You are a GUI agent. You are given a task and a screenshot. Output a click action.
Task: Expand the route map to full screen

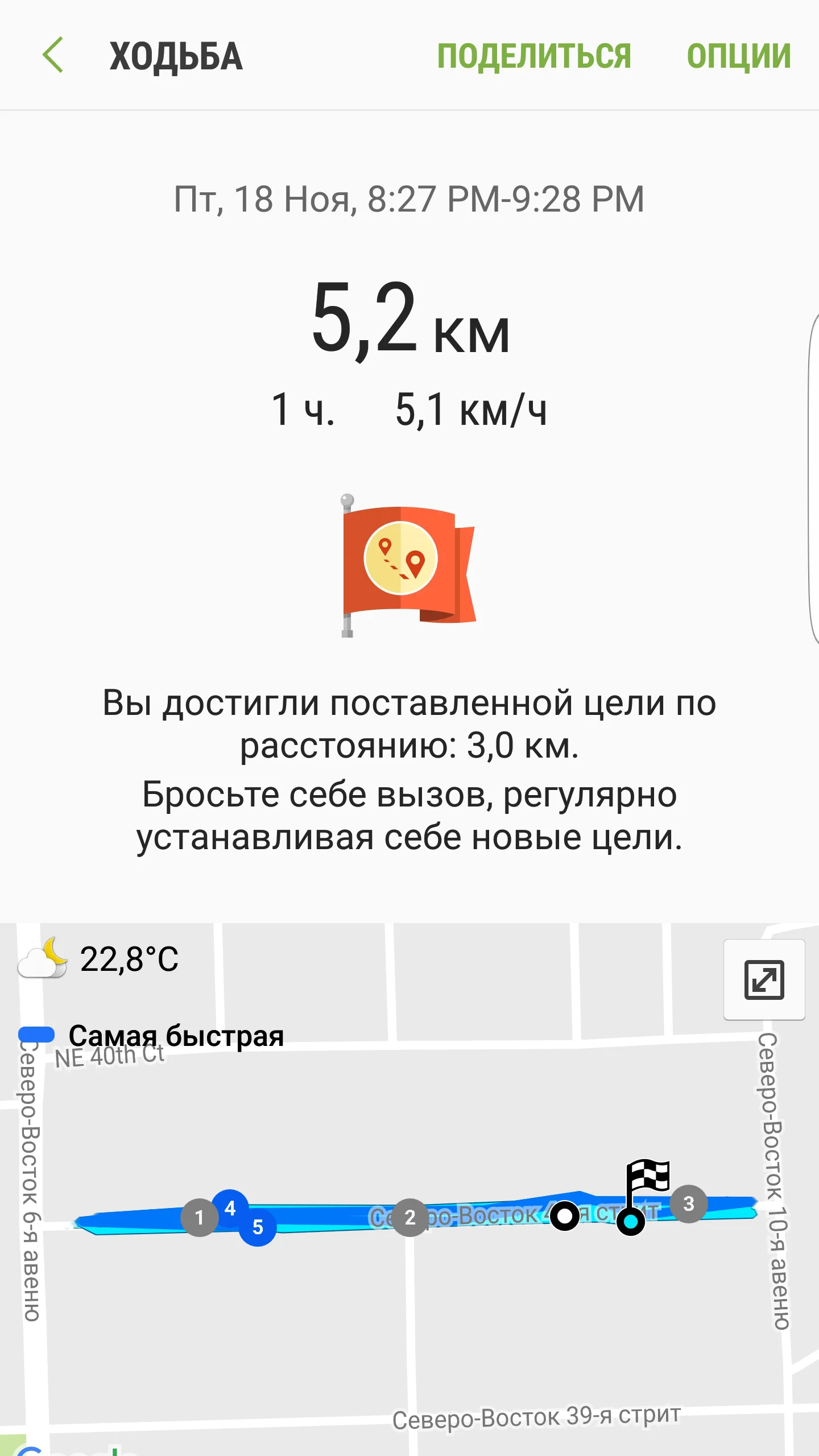click(x=764, y=979)
